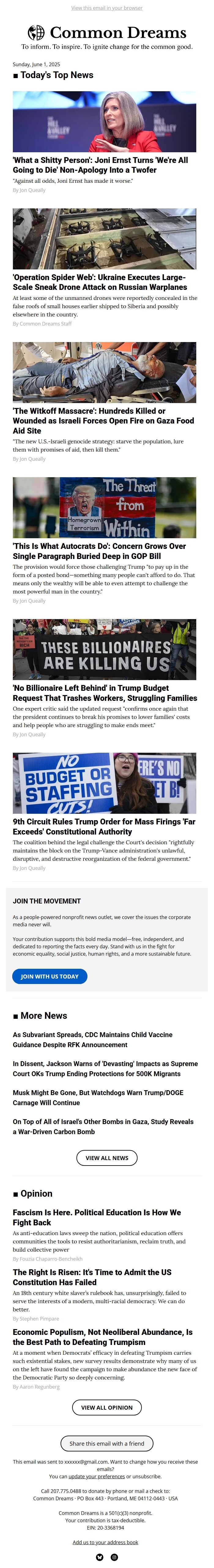Screen dimensions: 214x1568
Task: Open the 'update your preferences' link
Action: (96, 1476)
